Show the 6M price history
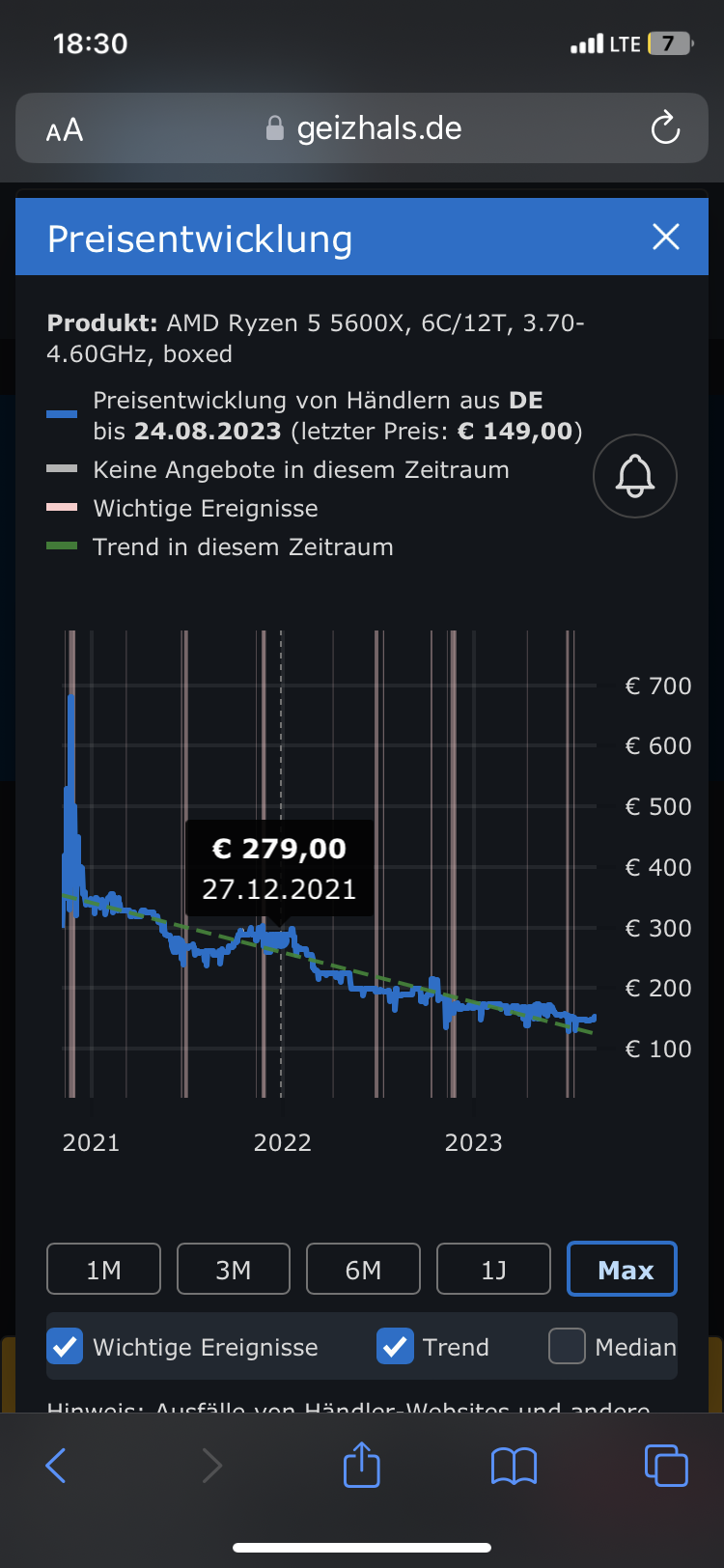The image size is (724, 1568). pyautogui.click(x=363, y=1269)
